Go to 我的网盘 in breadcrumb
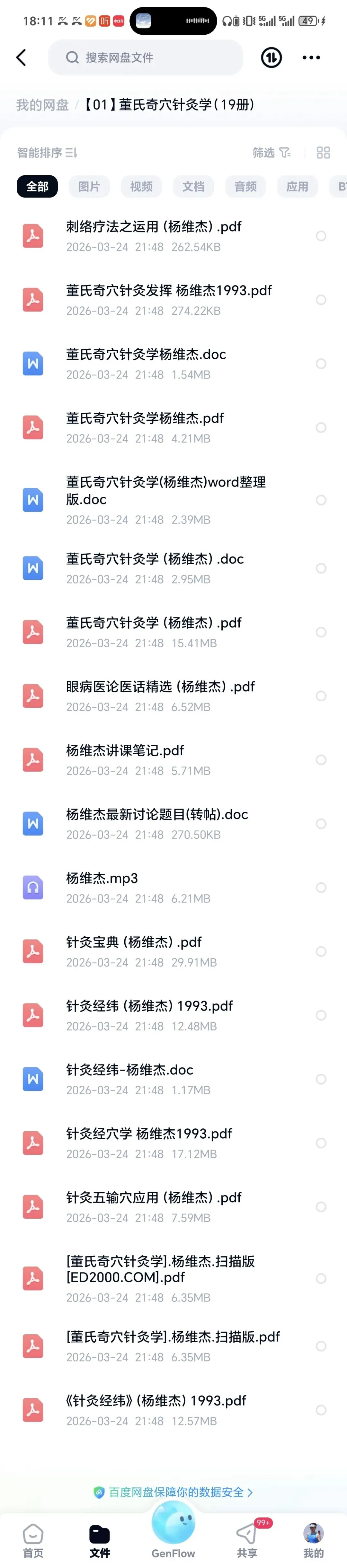 (42, 105)
